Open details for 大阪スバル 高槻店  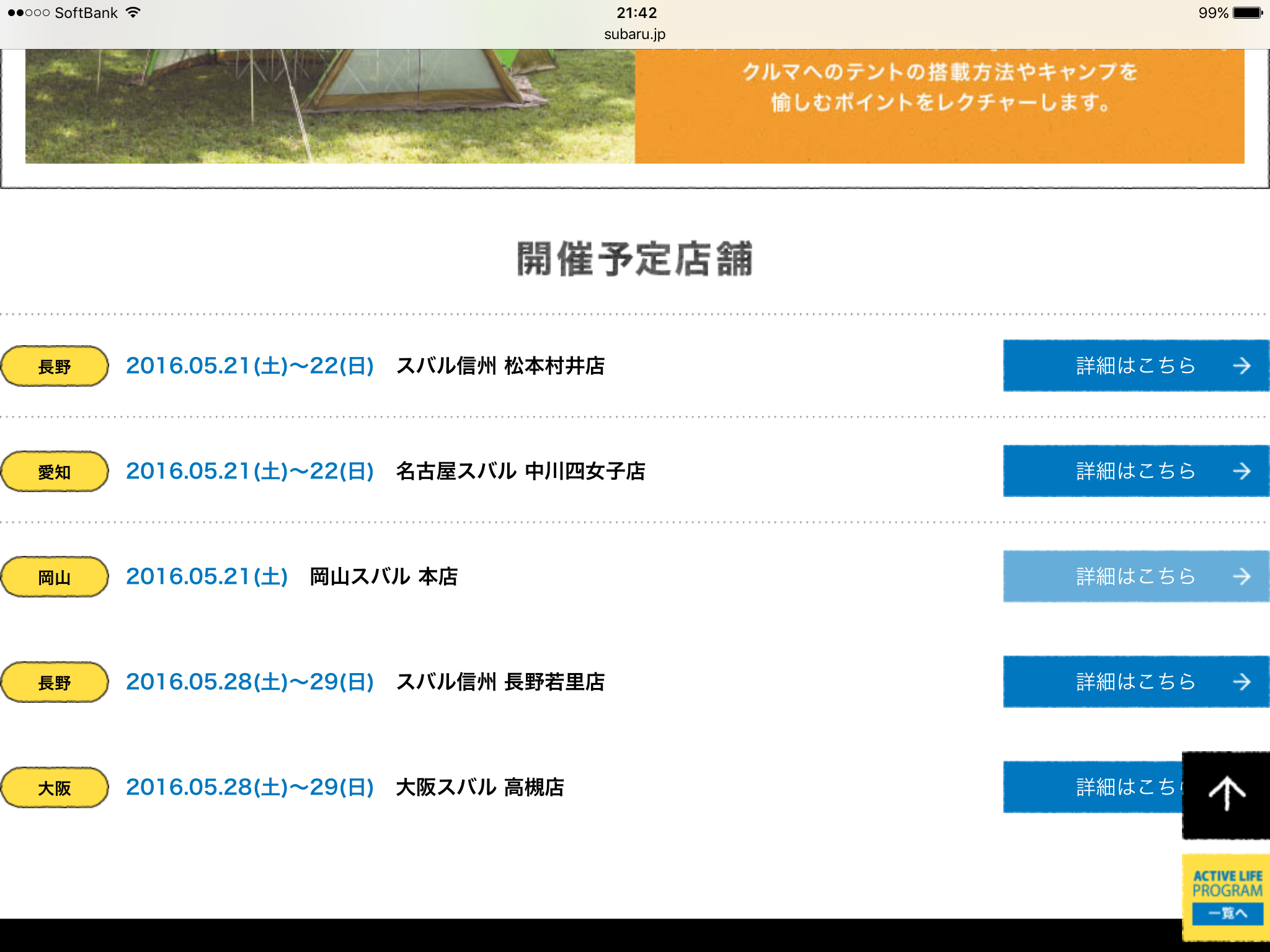pyautogui.click(x=1091, y=787)
